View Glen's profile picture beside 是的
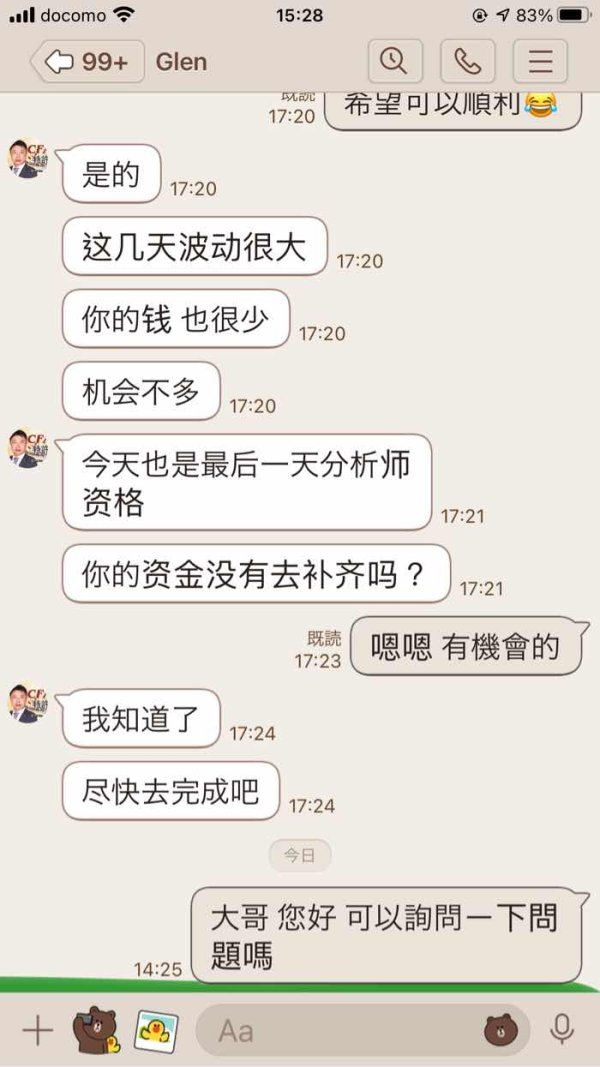 [x=28, y=158]
